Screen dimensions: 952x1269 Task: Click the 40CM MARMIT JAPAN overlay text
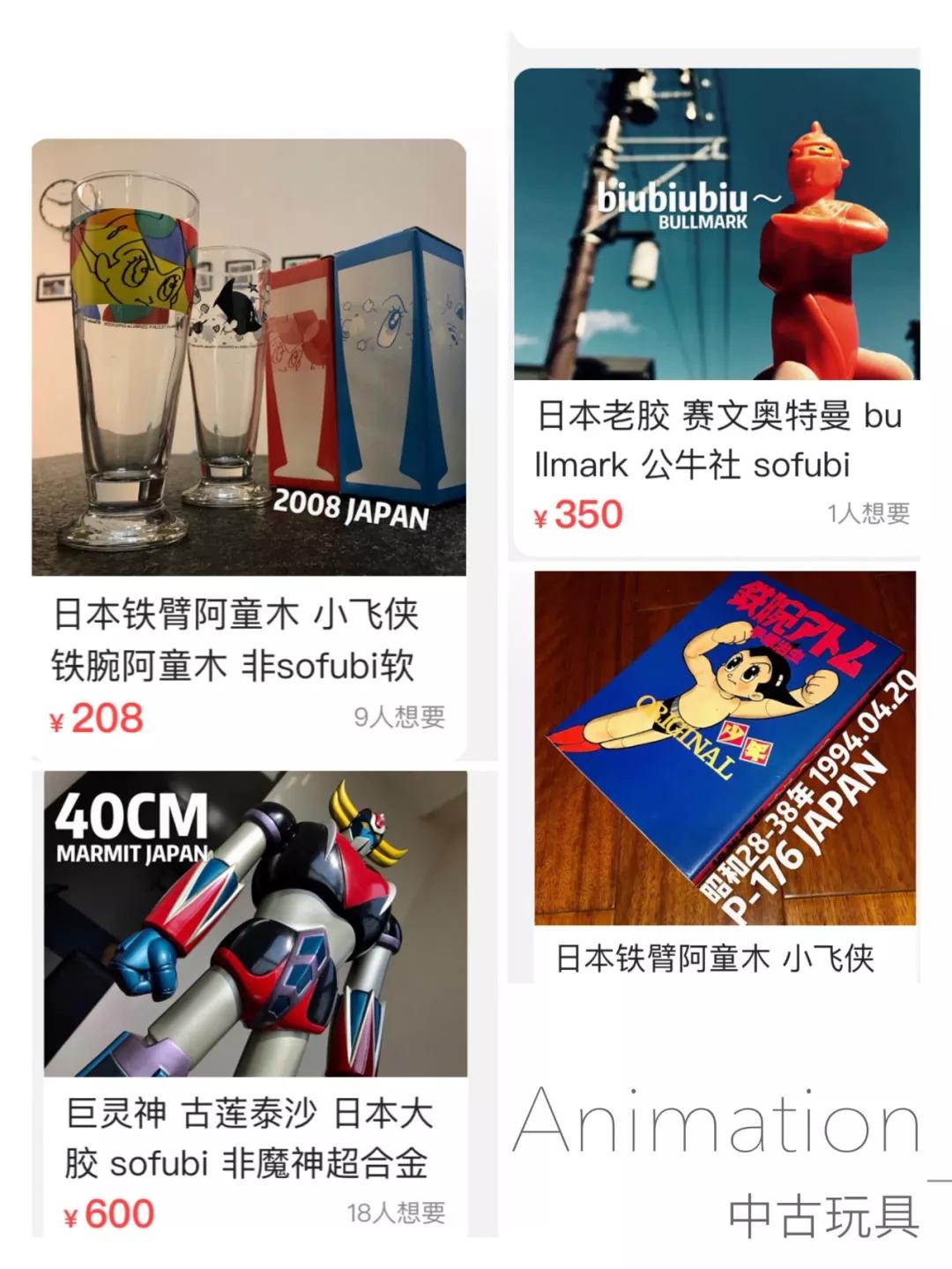point(130,827)
